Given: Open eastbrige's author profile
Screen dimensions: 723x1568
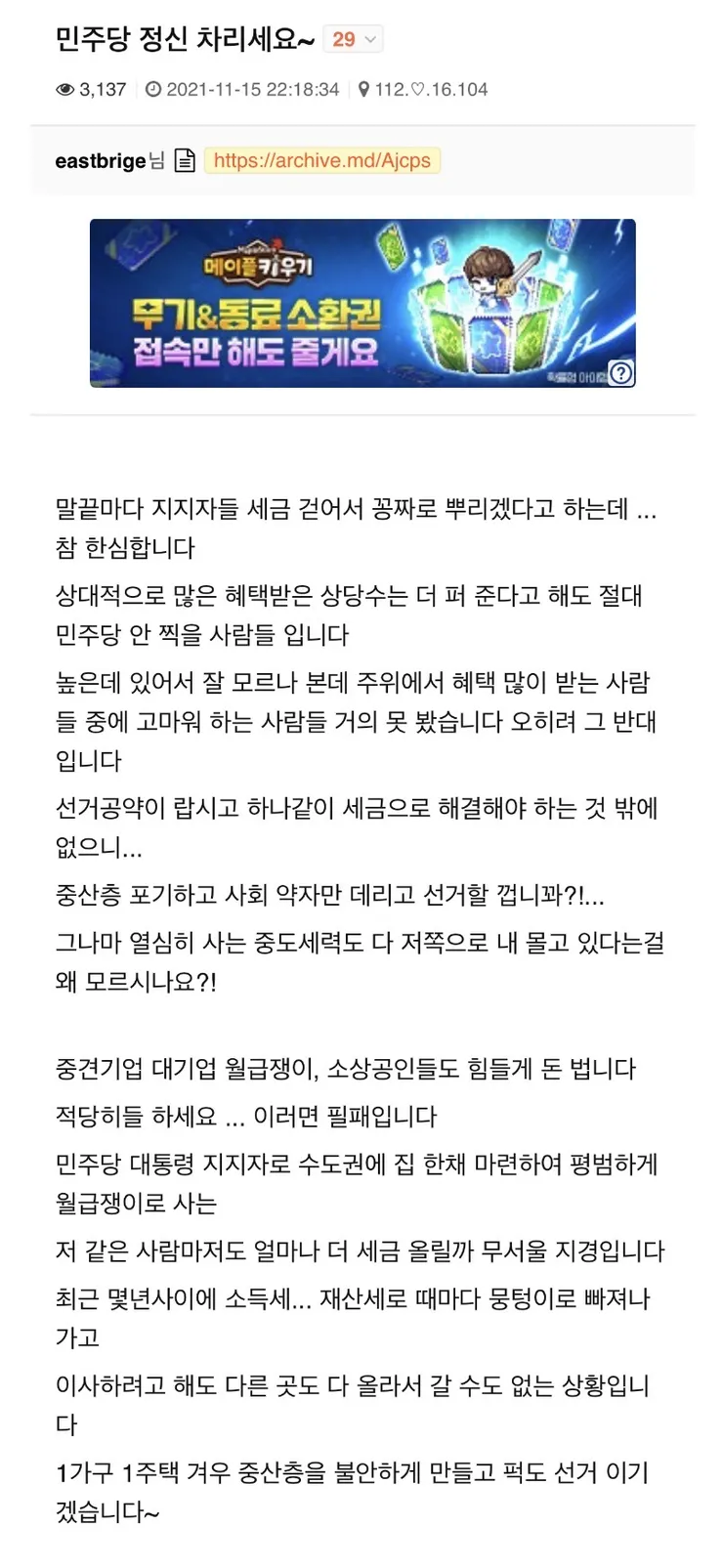Looking at the screenshot, I should pos(101,161).
